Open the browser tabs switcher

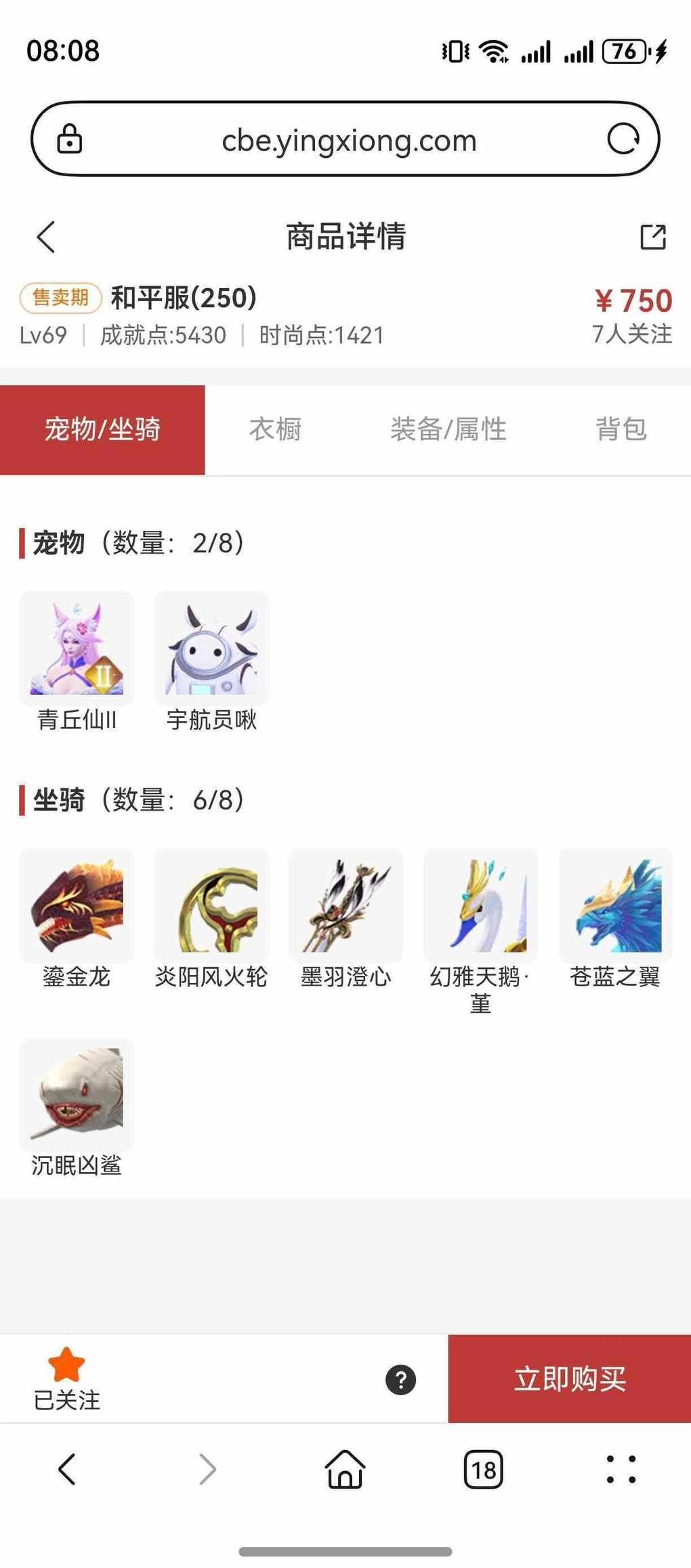(x=483, y=1470)
